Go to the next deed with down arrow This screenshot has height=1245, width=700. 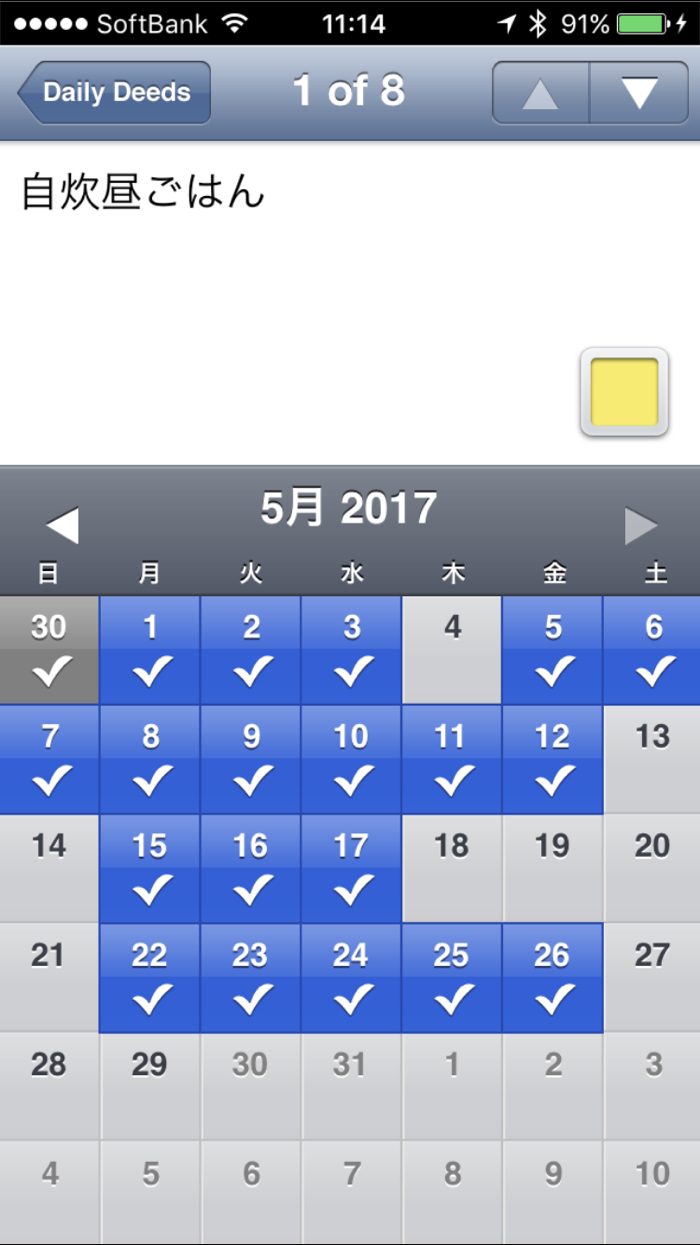pyautogui.click(x=639, y=93)
